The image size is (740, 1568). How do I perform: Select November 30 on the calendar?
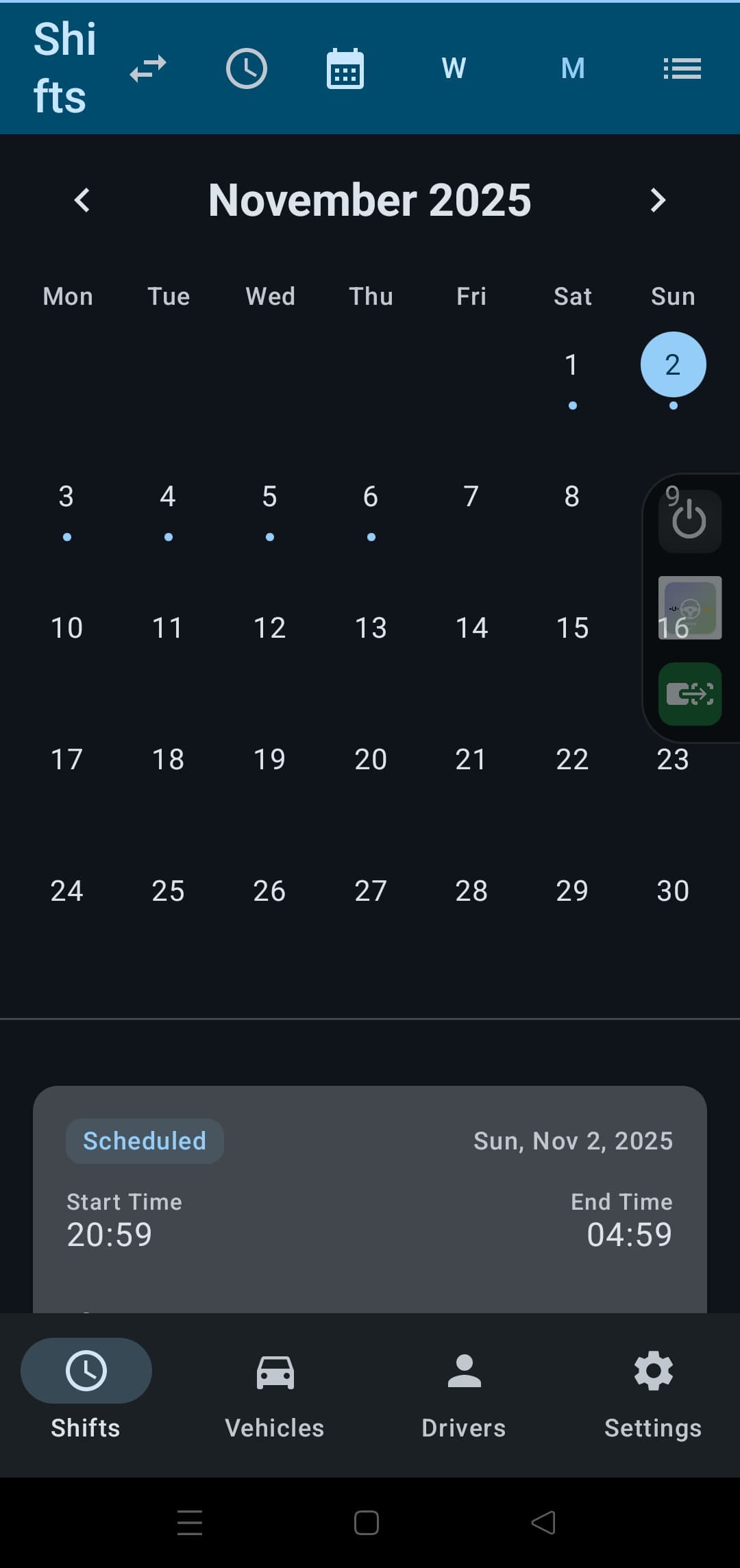673,891
